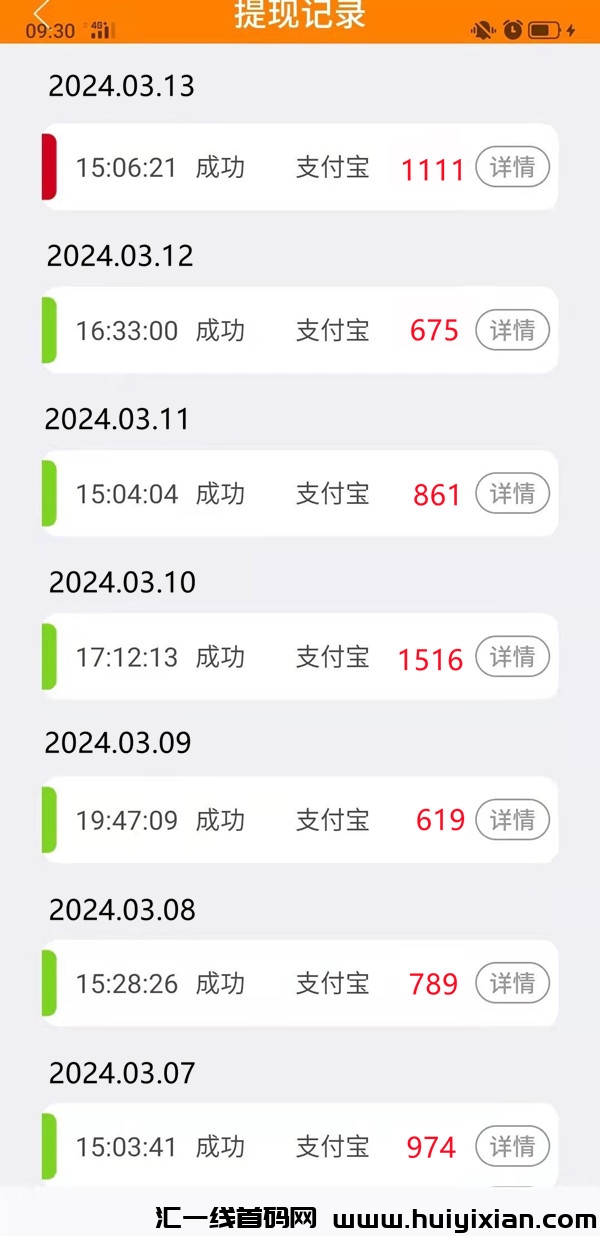Go back from the 提现记录 page

pos(40,13)
